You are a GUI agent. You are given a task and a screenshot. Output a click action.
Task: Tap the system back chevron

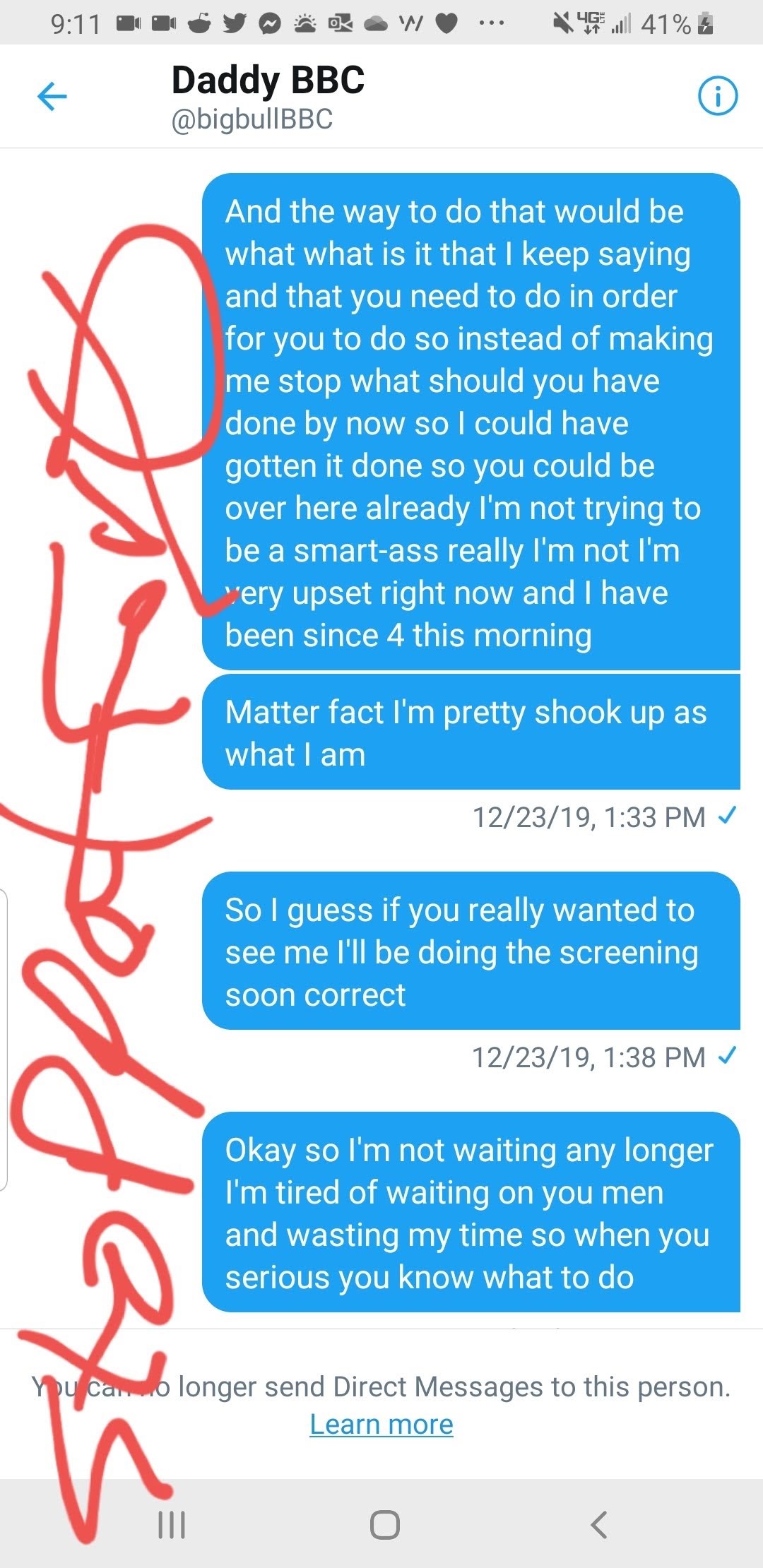click(x=598, y=1524)
